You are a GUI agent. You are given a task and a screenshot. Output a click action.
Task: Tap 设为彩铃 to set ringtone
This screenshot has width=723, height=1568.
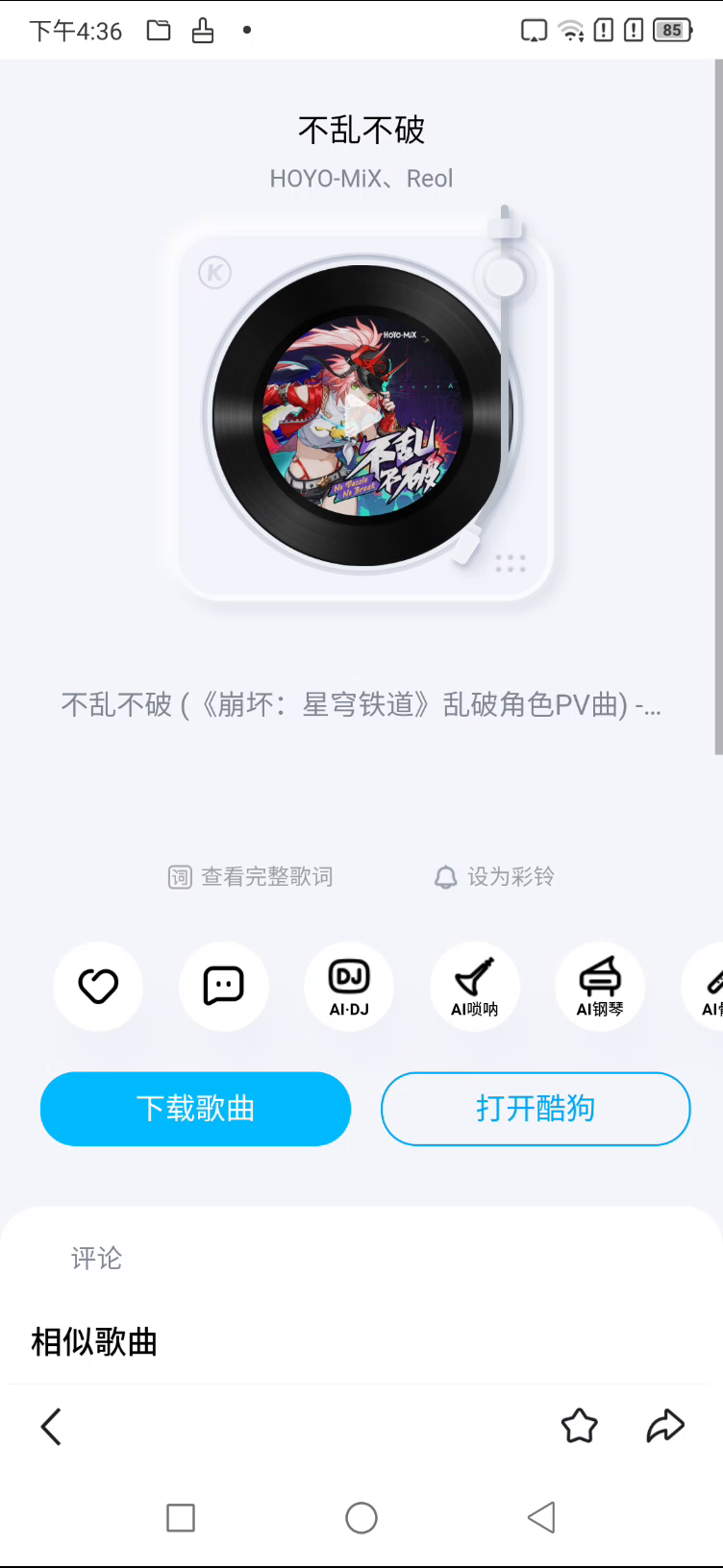494,876
